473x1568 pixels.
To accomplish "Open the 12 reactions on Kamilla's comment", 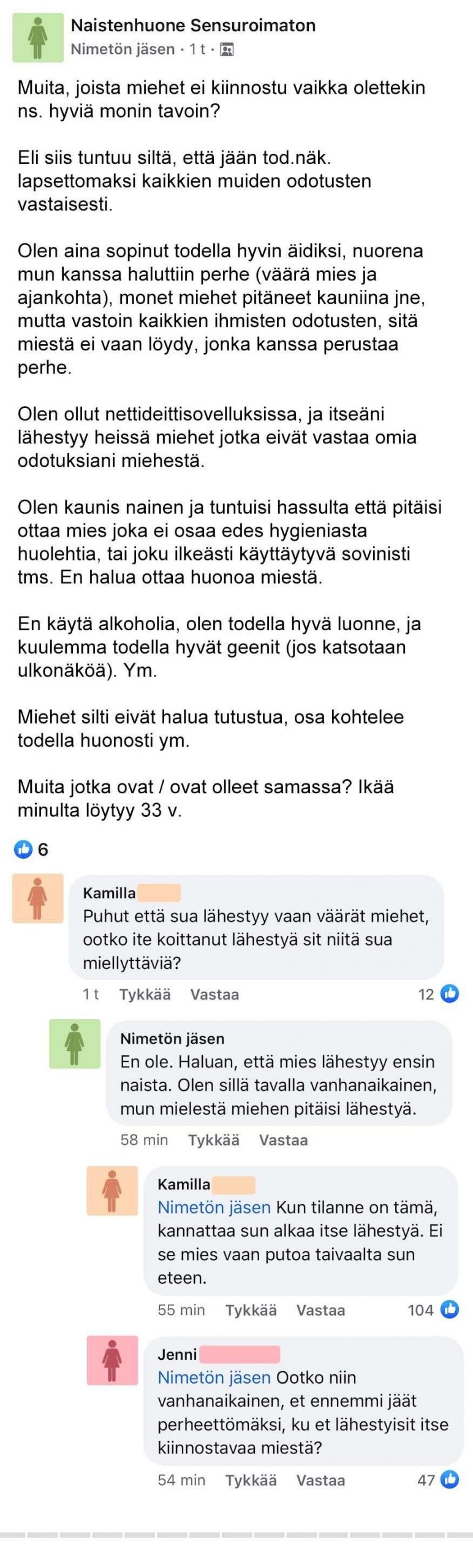I will pos(438,994).
